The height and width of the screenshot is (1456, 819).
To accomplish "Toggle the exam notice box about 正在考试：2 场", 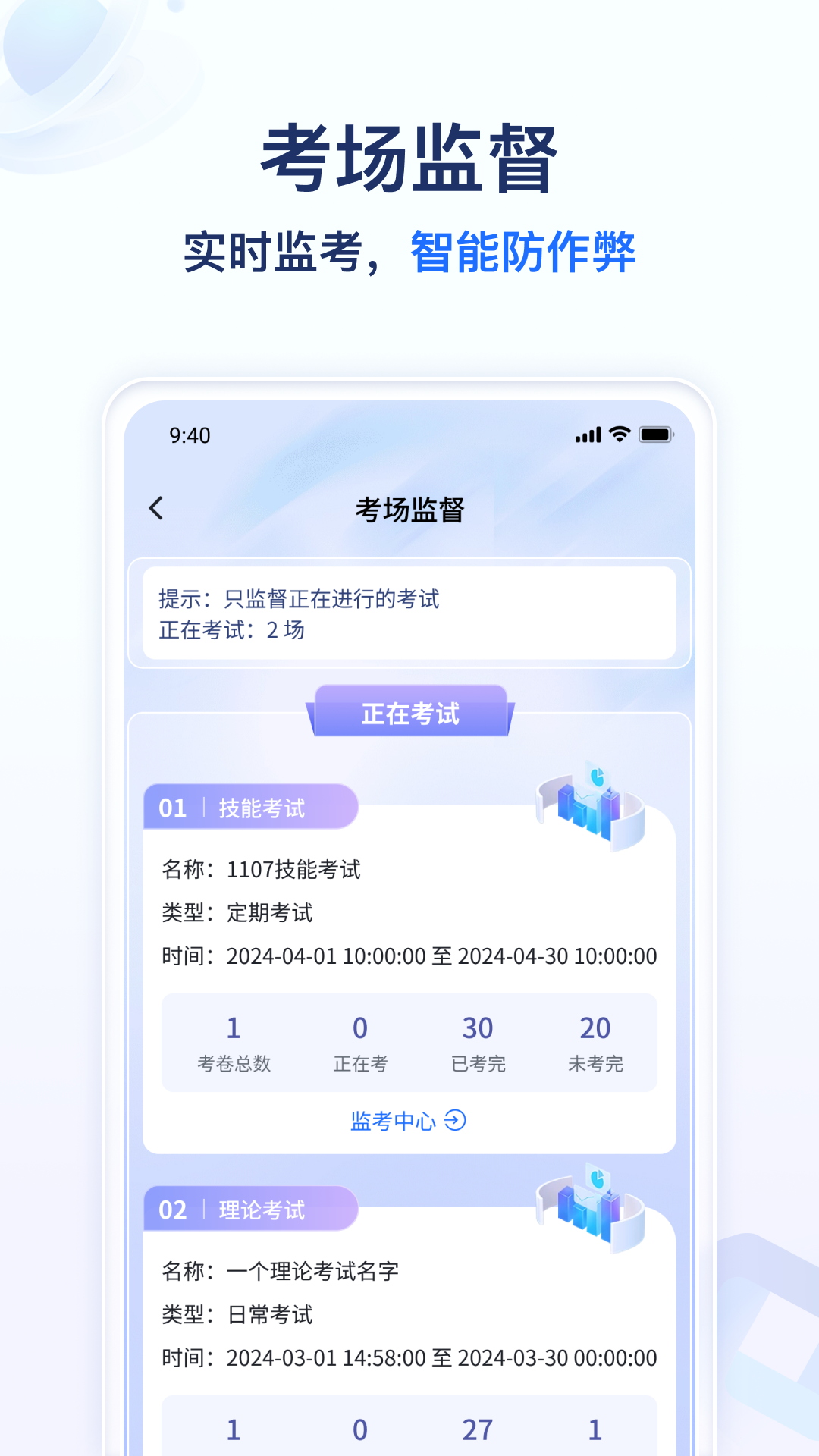I will pos(409,614).
